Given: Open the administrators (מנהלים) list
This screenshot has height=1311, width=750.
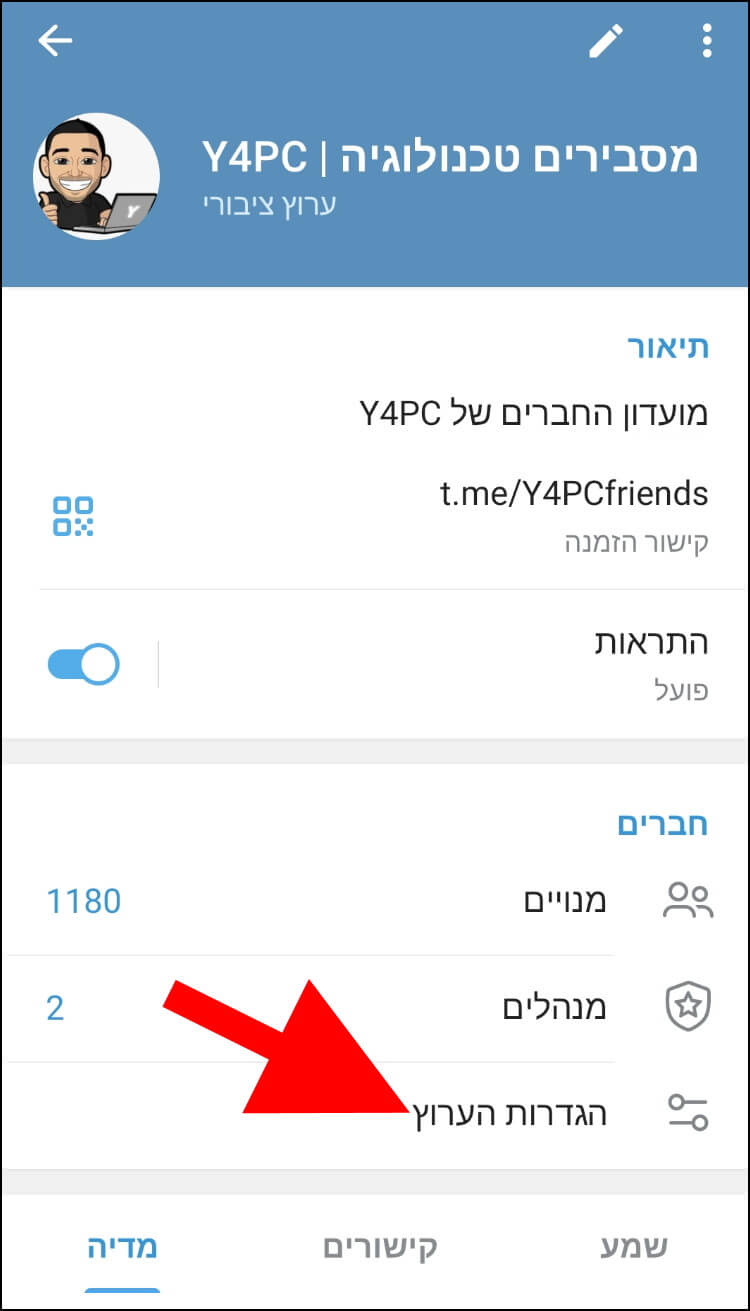Looking at the screenshot, I should click(x=375, y=1008).
